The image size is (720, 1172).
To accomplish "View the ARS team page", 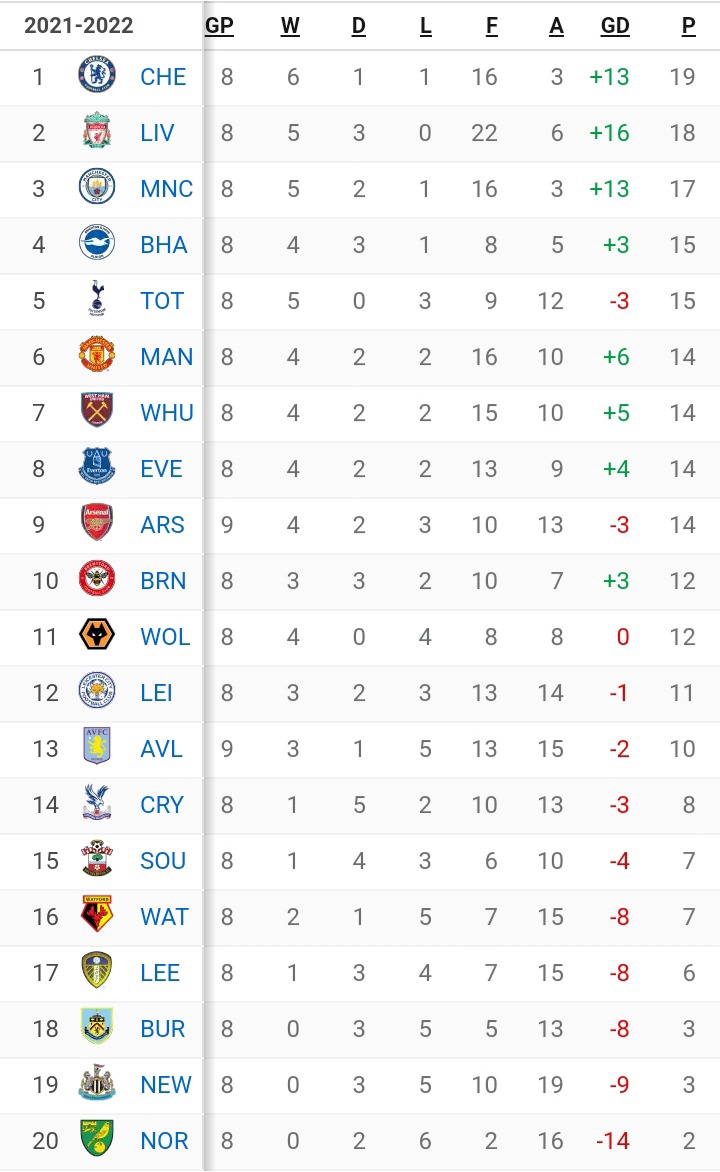I will (162, 525).
